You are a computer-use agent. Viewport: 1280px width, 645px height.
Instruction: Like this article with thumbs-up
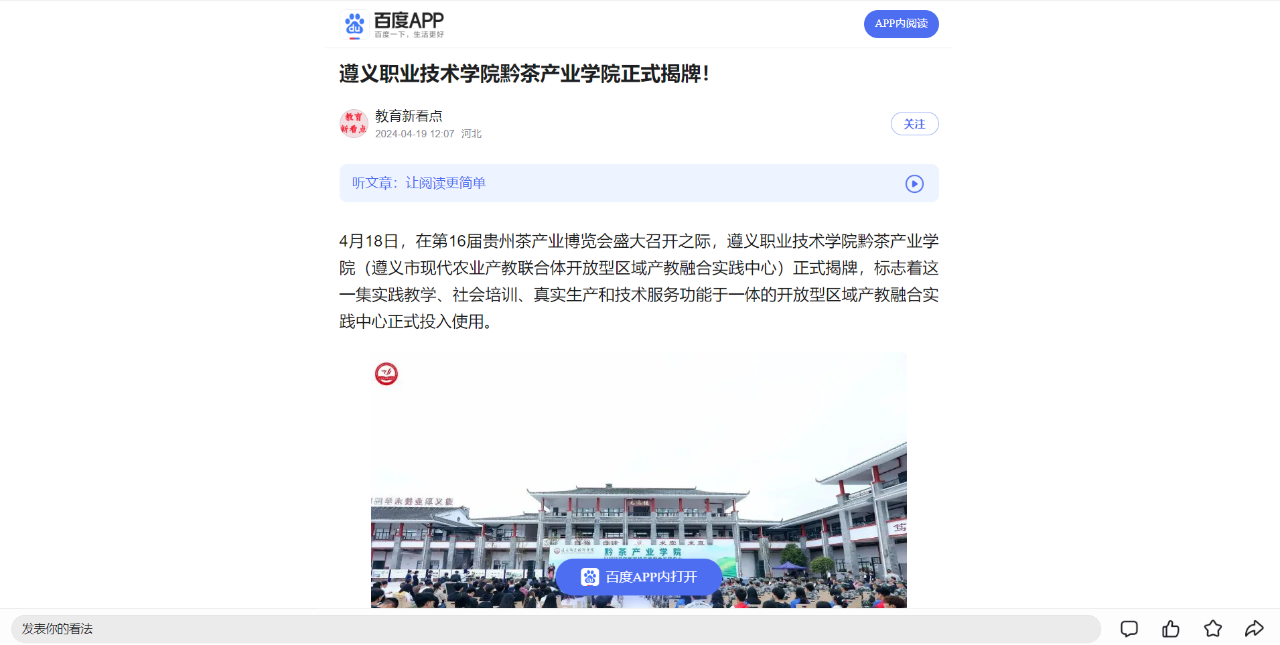tap(1171, 629)
